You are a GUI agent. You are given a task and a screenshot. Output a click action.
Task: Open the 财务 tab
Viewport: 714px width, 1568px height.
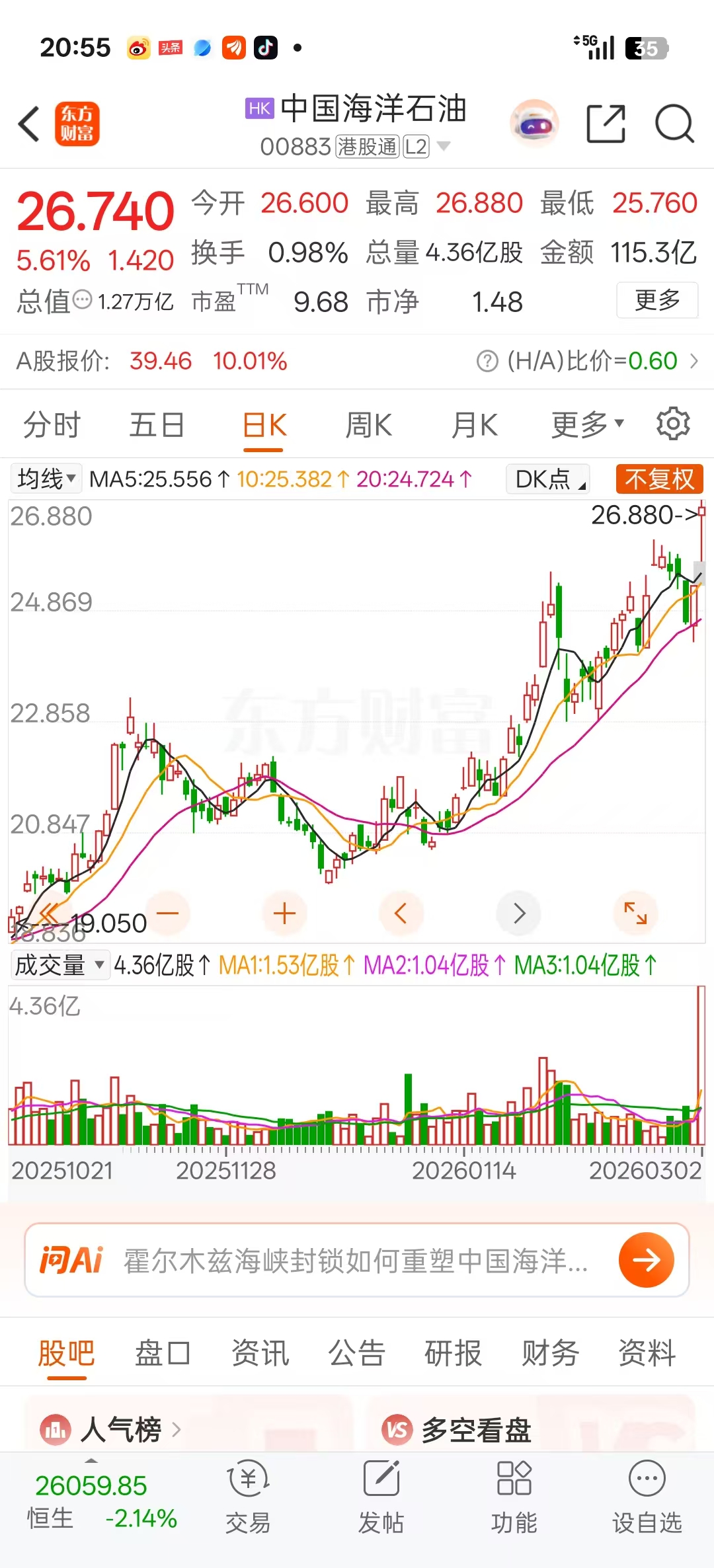550,1352
